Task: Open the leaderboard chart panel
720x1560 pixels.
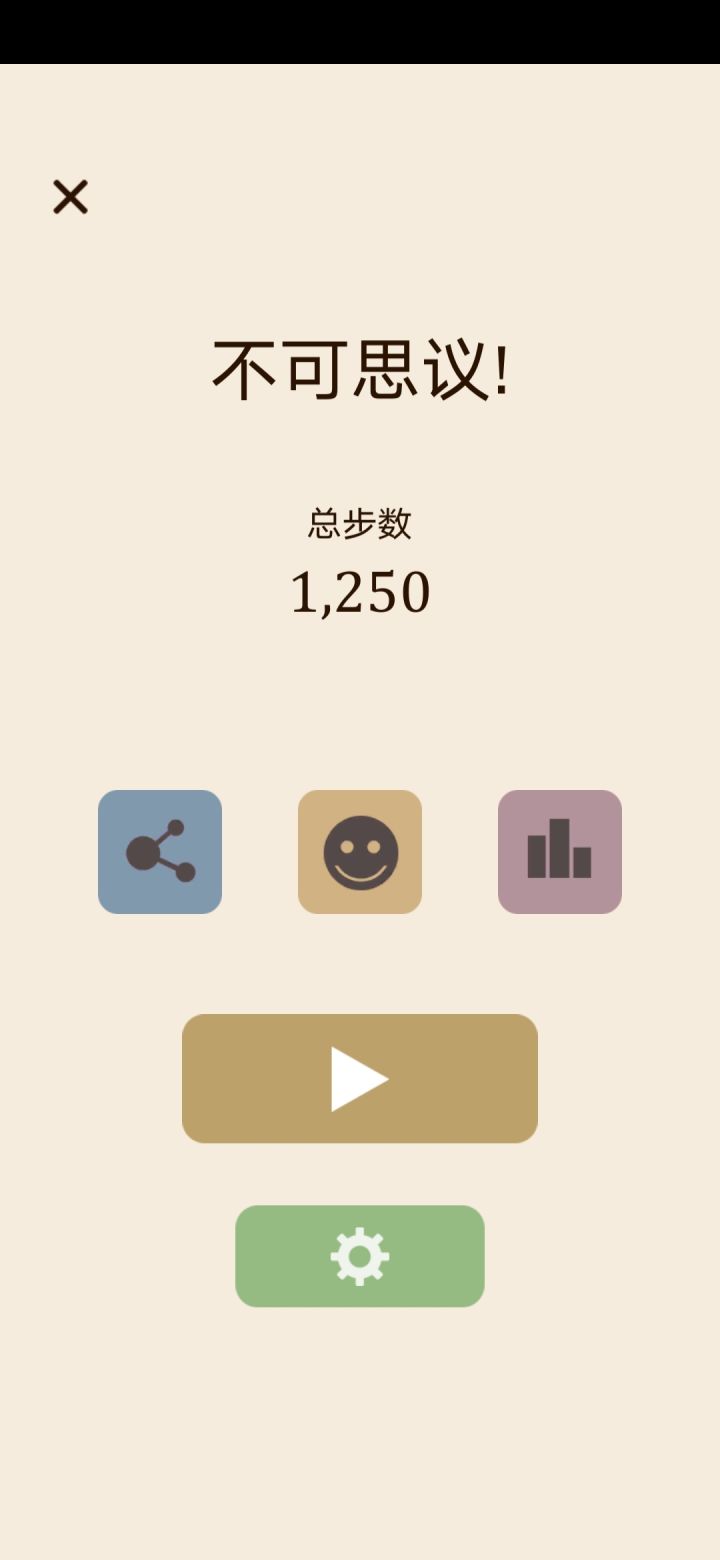Action: 560,852
